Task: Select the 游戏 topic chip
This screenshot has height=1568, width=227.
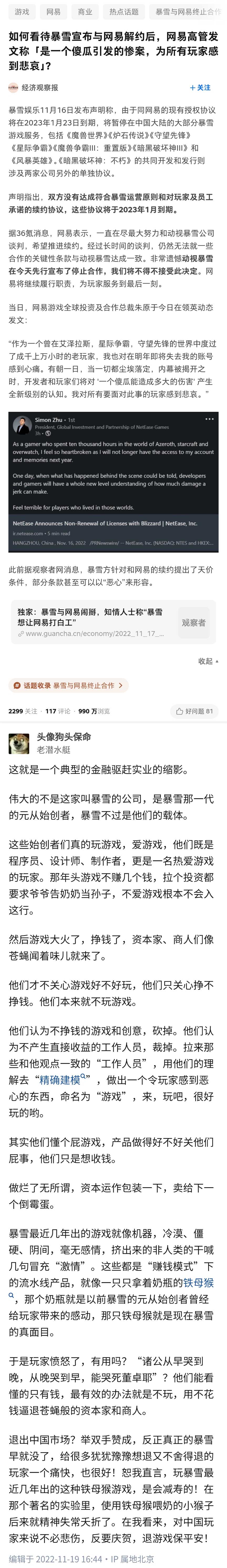Action: [x=22, y=12]
